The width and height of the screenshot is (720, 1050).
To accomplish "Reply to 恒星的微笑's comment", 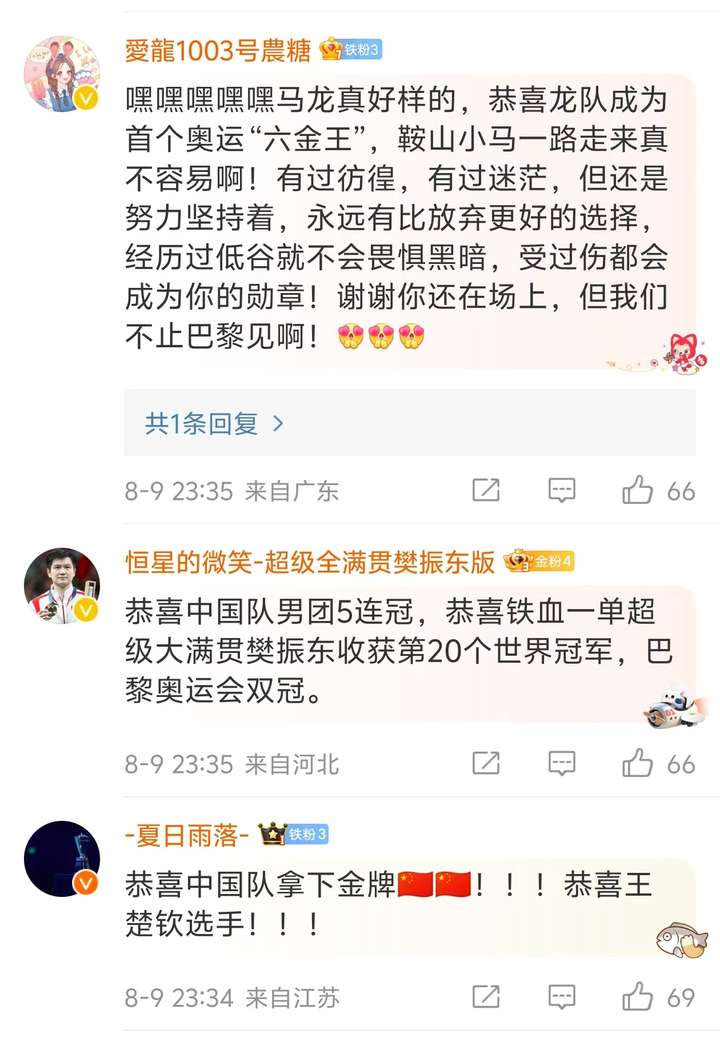I will (562, 764).
